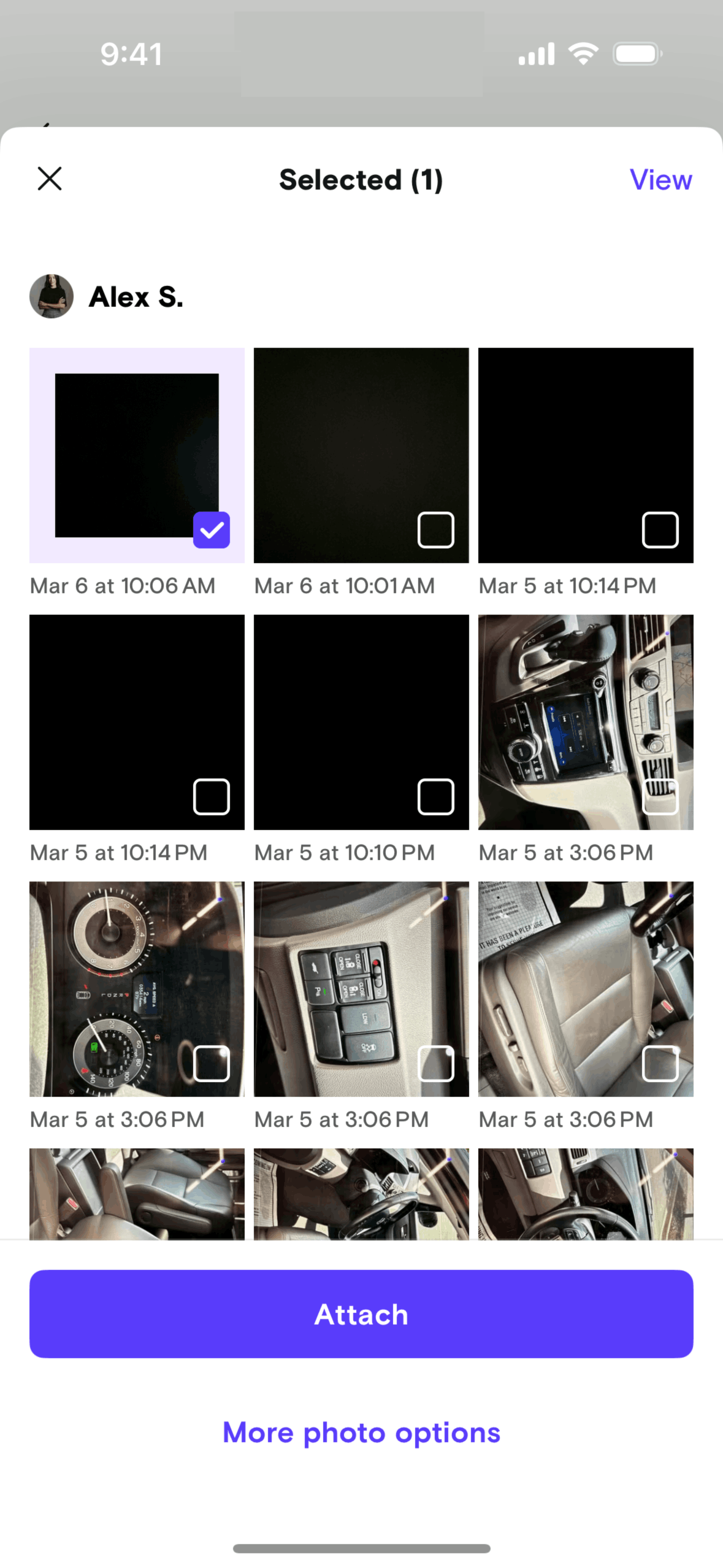Deselect the Mar 6 10:06 AM photo
Viewport: 723px width, 1568px height.
(x=211, y=529)
